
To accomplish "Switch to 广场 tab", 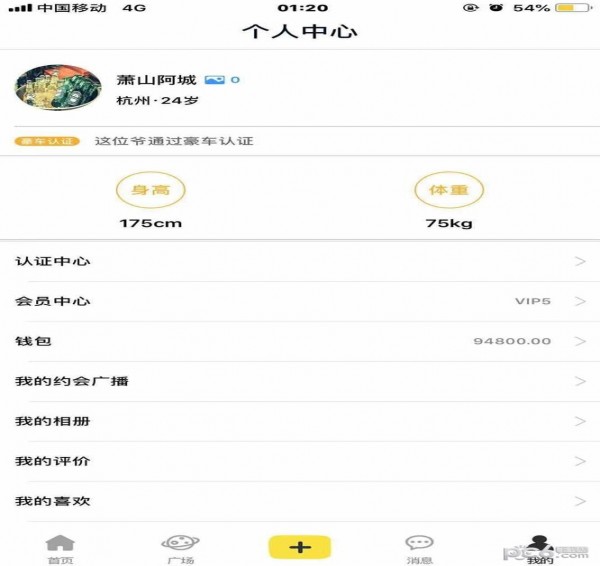I will pyautogui.click(x=180, y=548).
